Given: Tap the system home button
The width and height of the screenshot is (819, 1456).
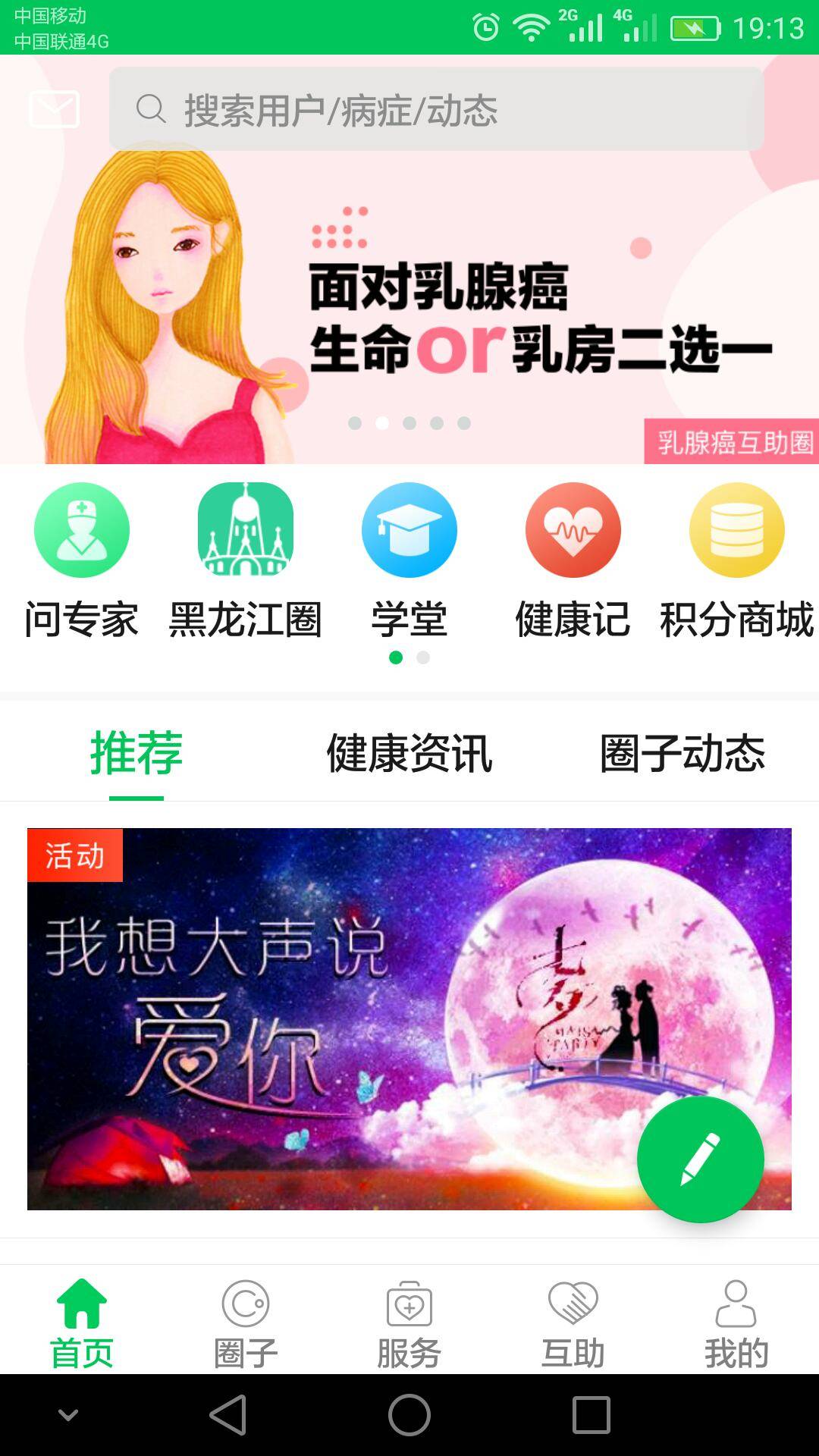Looking at the screenshot, I should coord(409,1415).
